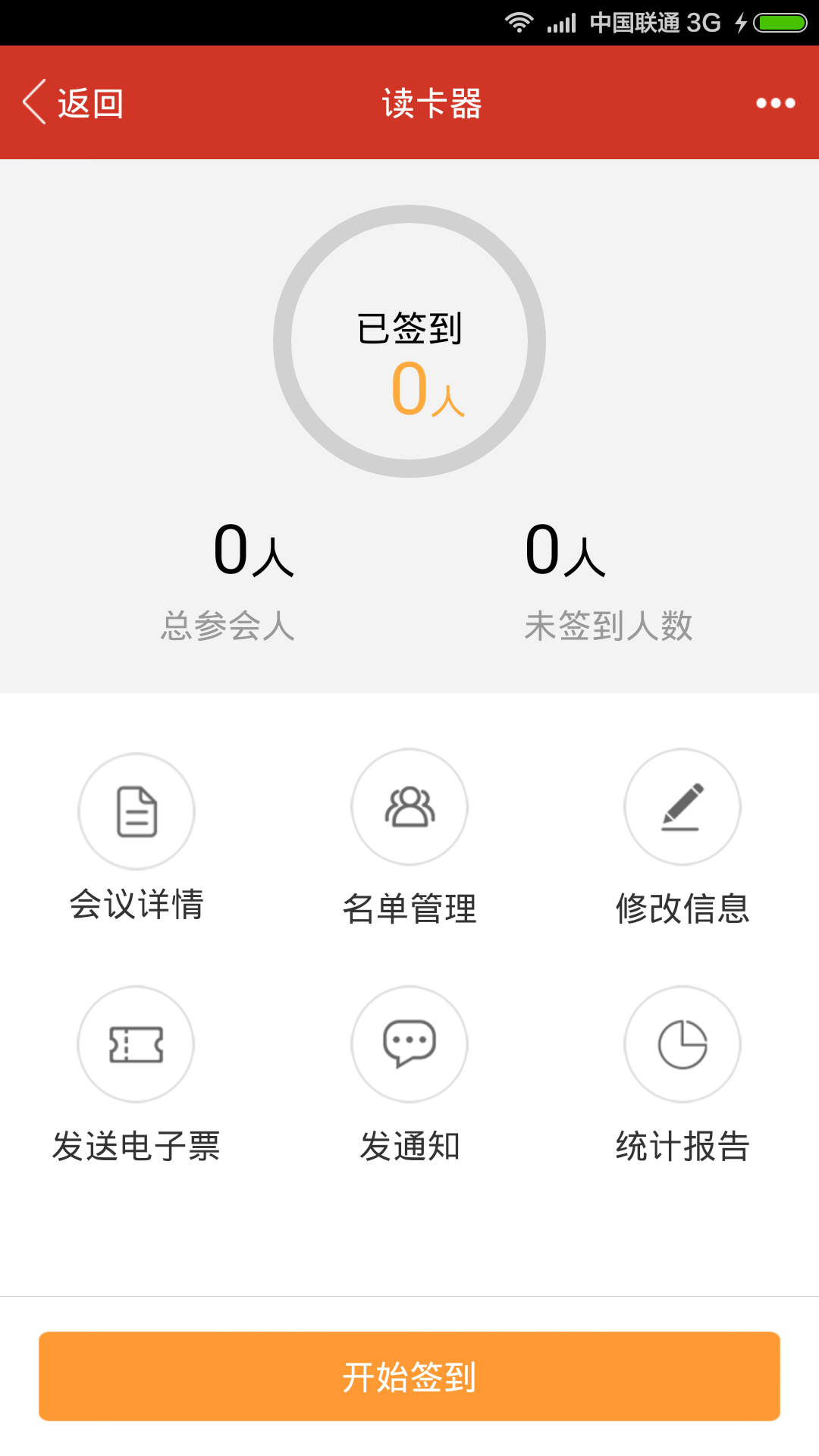Go back using the 返回 button
Image resolution: width=819 pixels, height=1456 pixels.
(74, 102)
